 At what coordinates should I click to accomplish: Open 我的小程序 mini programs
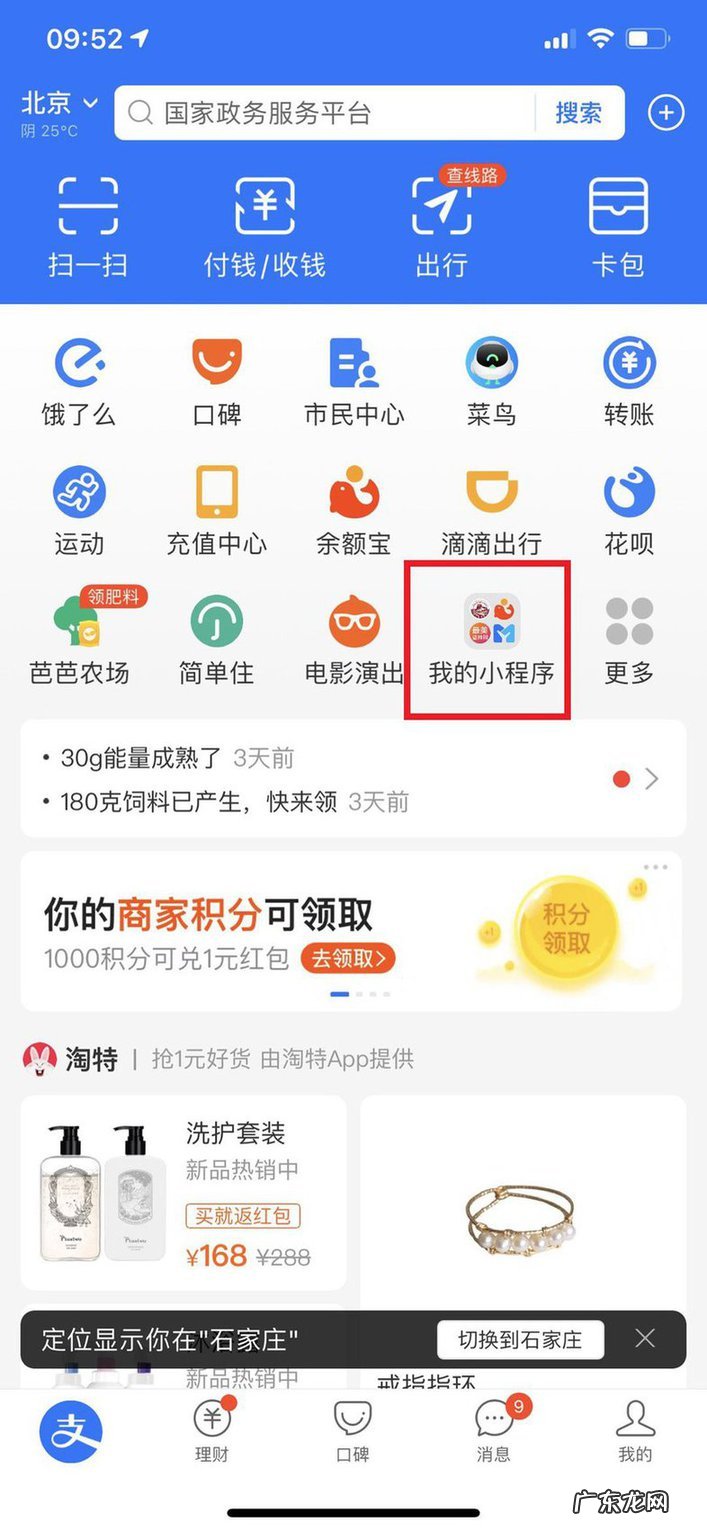[491, 639]
